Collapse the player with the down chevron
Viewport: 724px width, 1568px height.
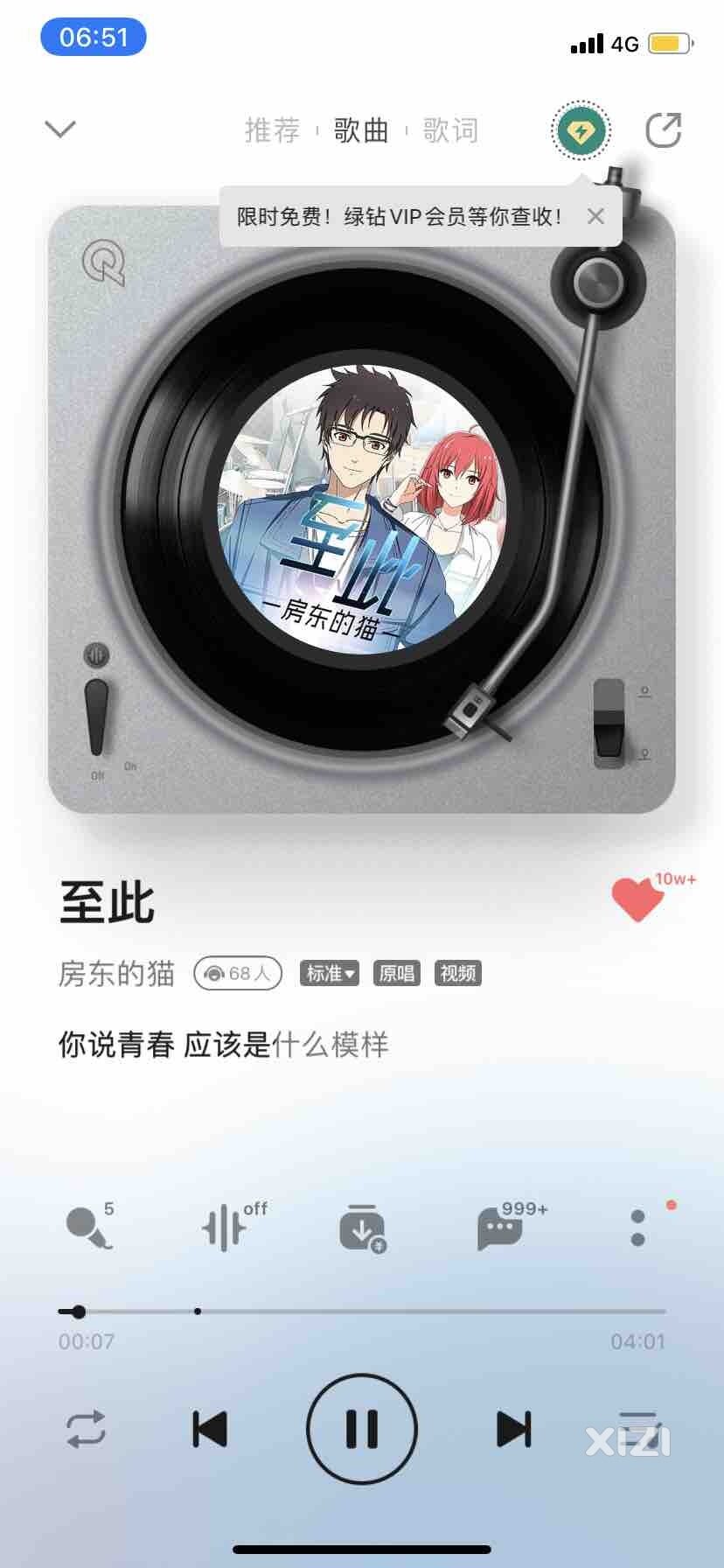coord(60,129)
